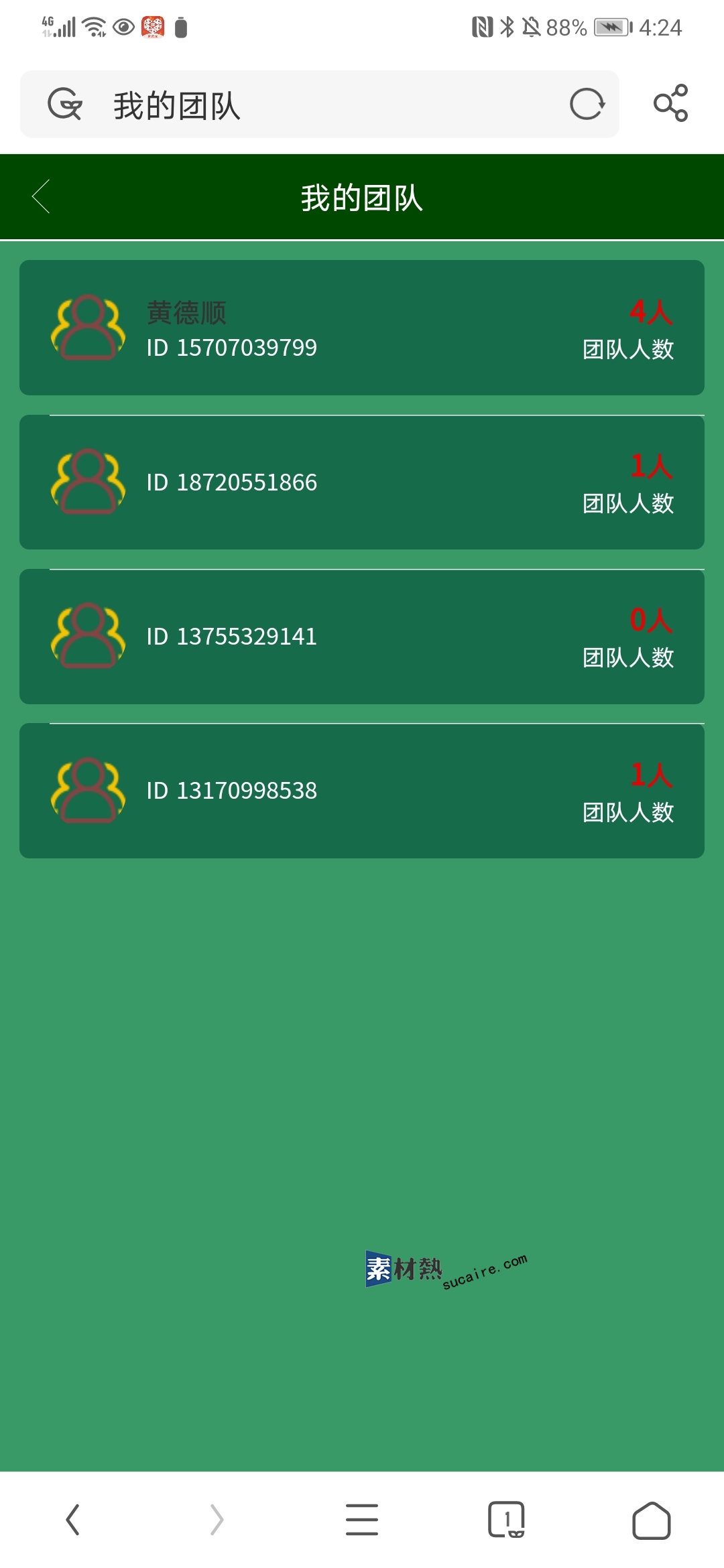The image size is (724, 1568).
Task: Share this page via the share icon
Action: pos(670,103)
